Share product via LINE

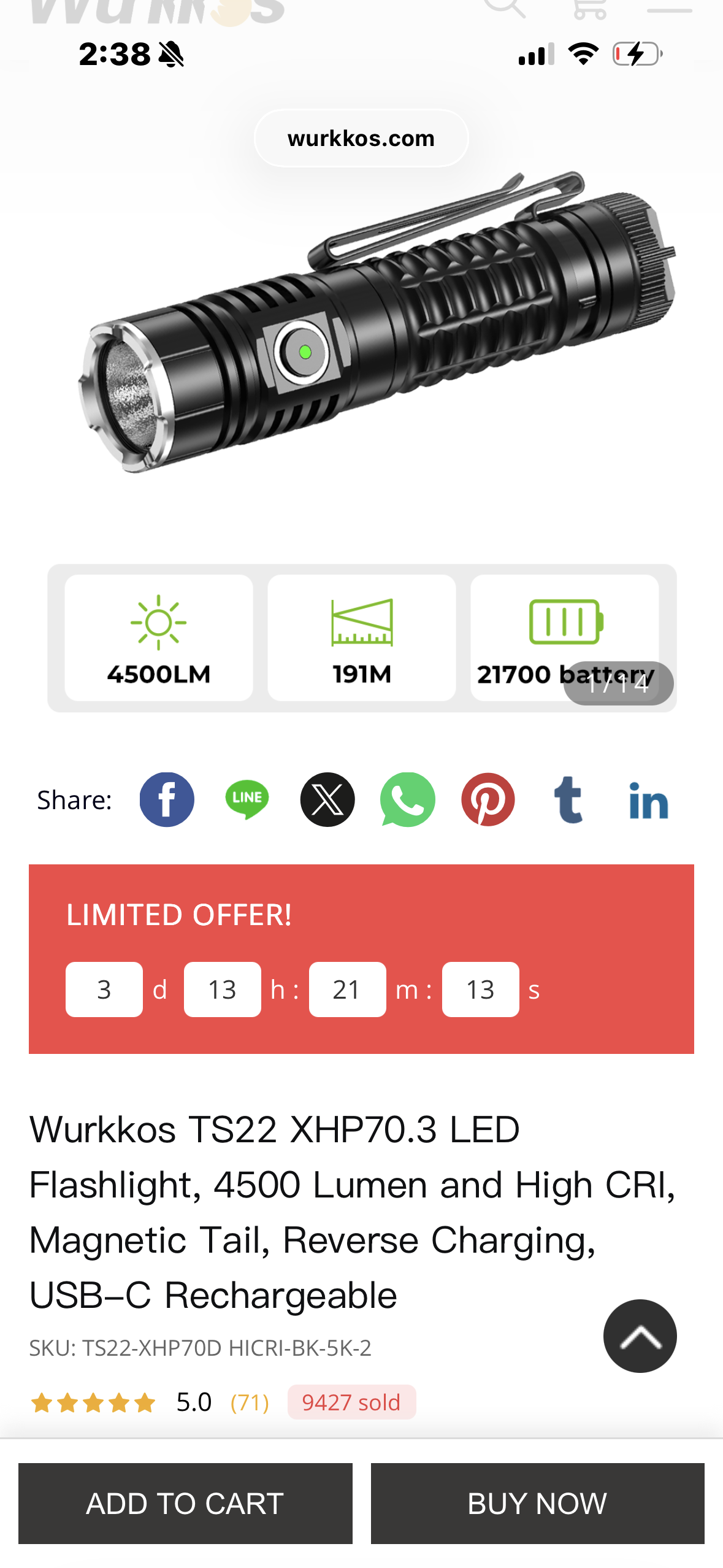tap(247, 799)
